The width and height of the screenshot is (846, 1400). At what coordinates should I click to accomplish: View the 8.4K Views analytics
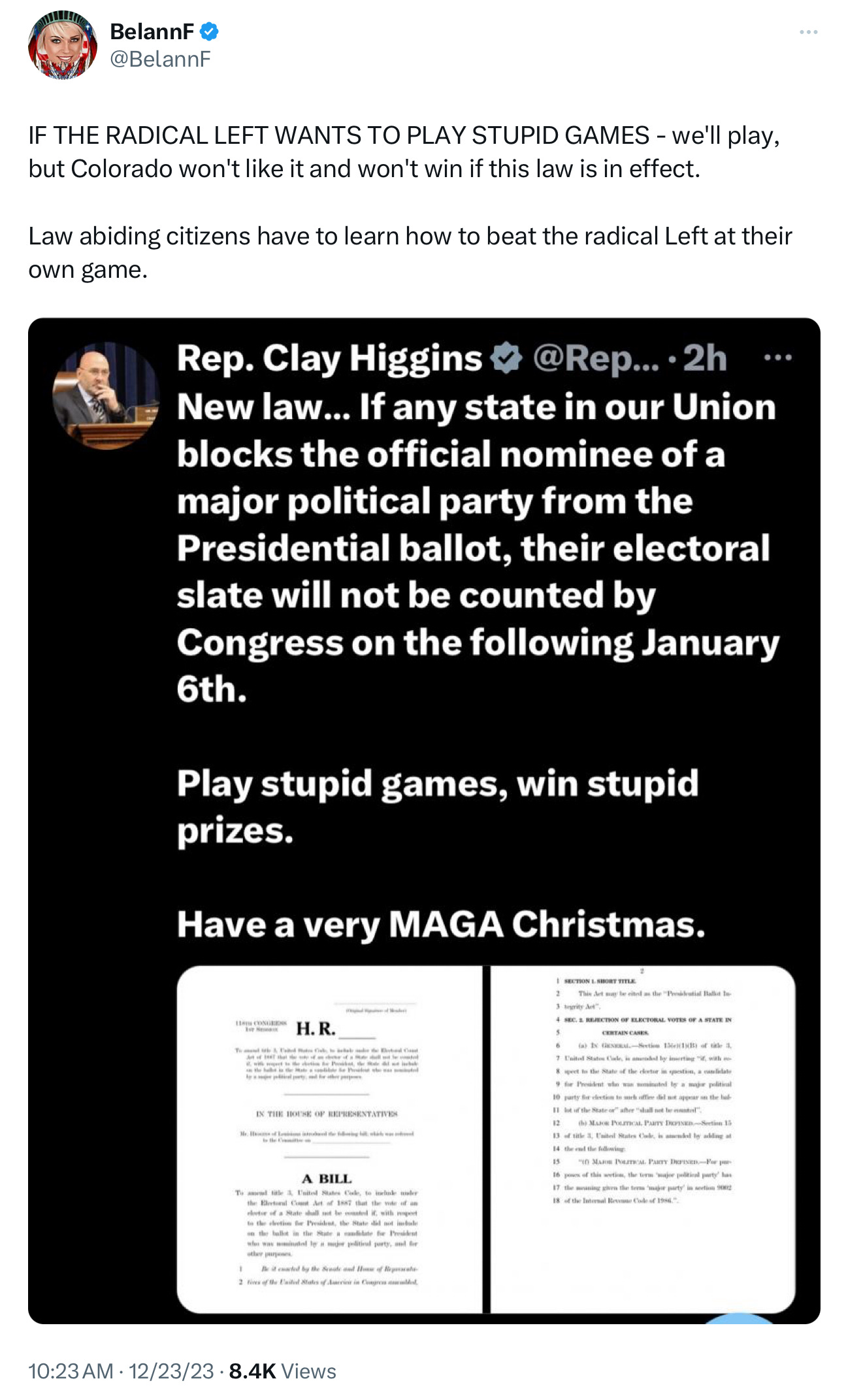282,1371
